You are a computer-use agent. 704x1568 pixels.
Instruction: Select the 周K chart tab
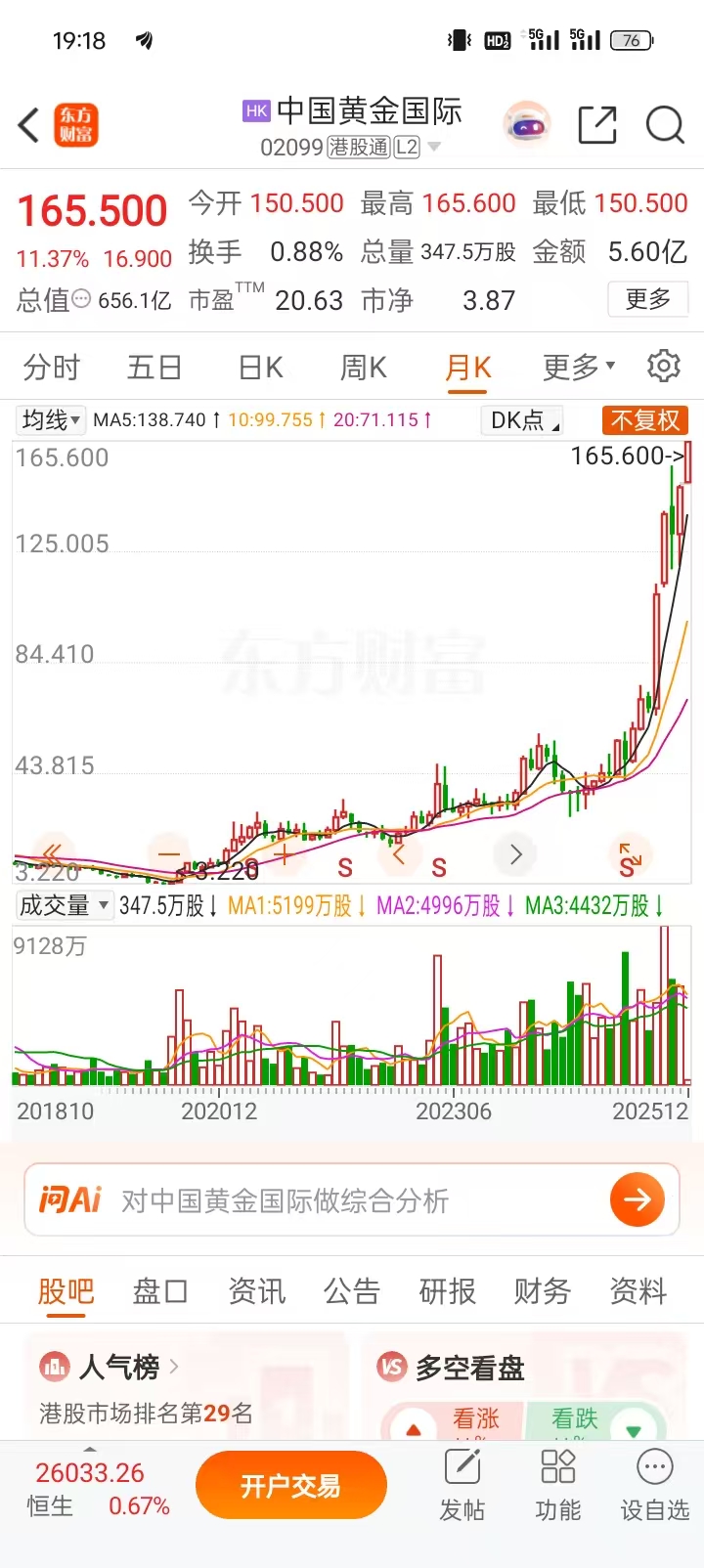point(364,368)
